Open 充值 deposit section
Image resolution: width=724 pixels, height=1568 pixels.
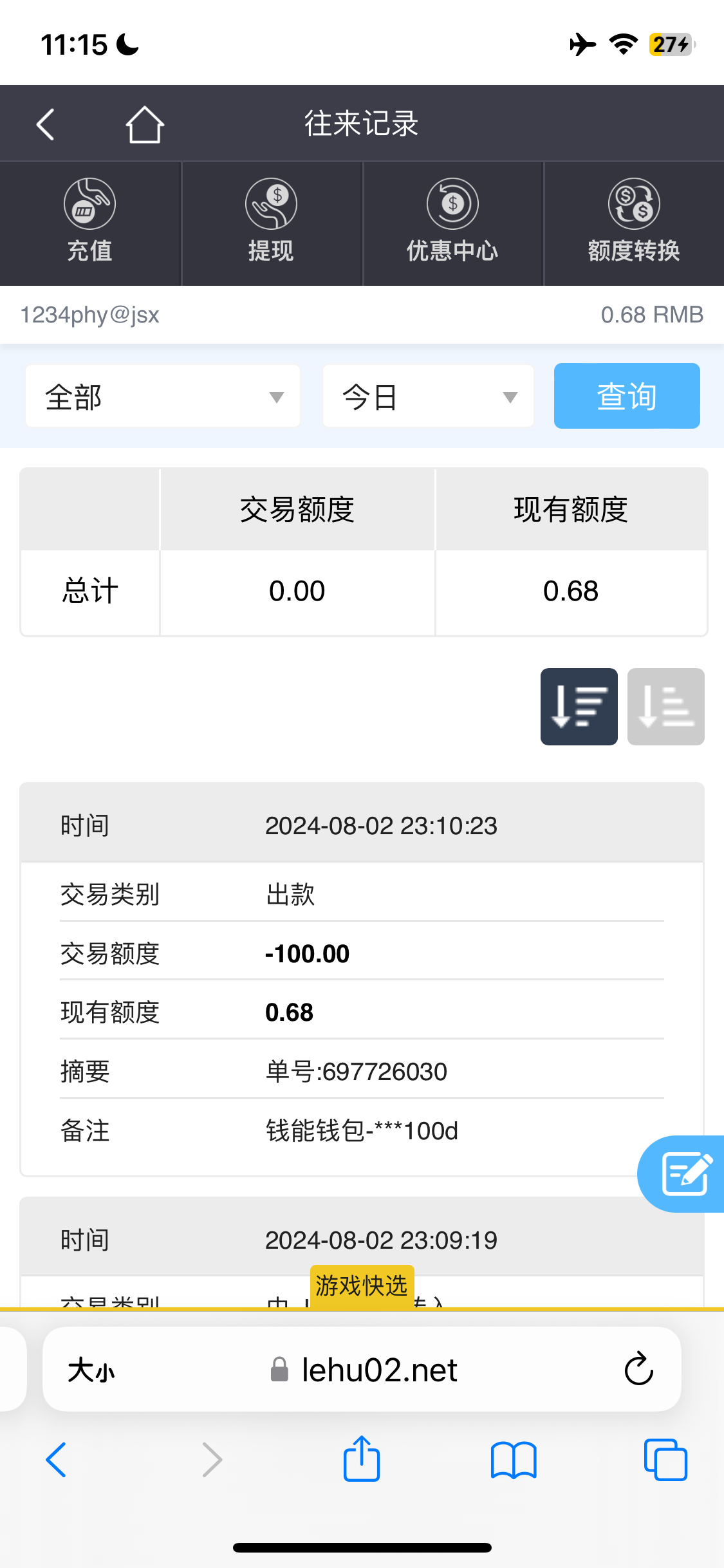[x=90, y=223]
